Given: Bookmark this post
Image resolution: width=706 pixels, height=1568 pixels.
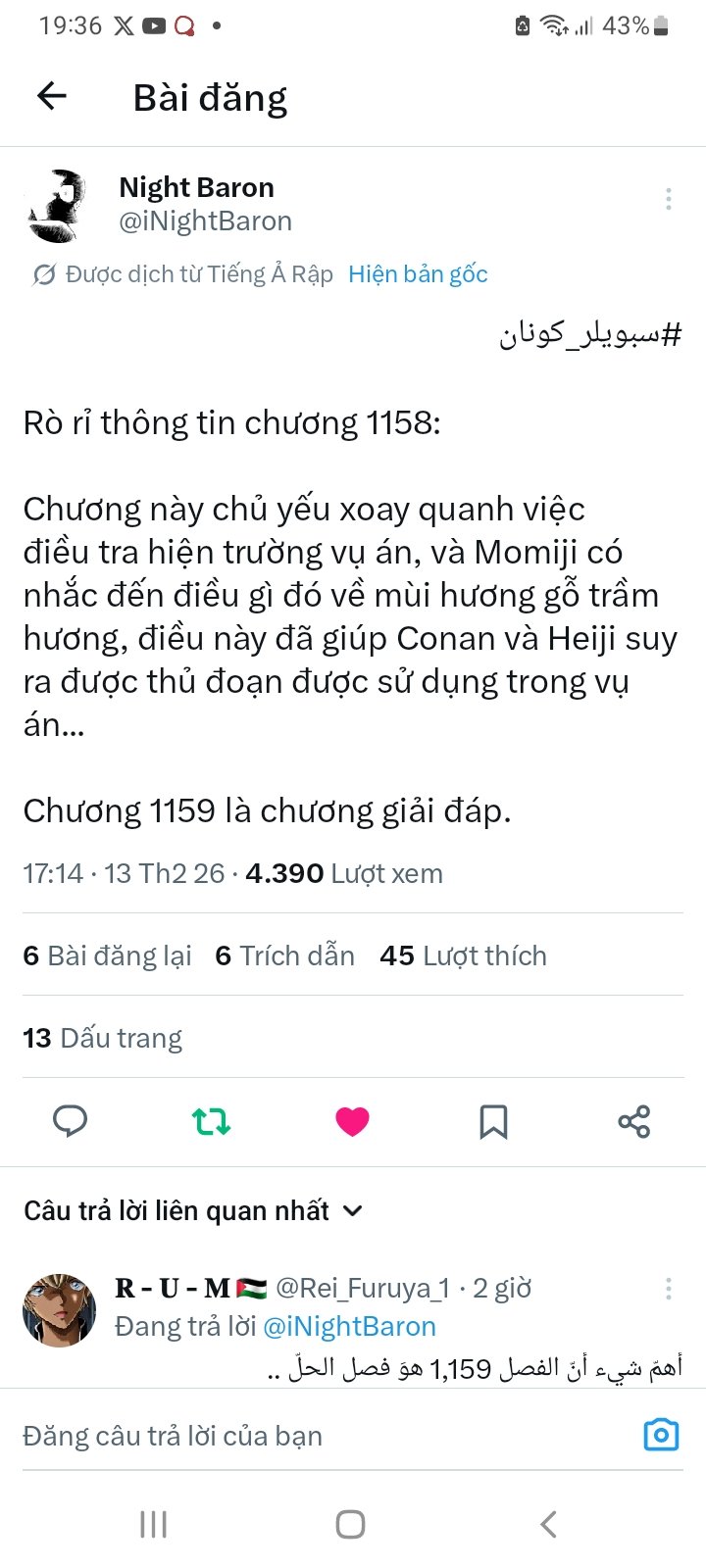Looking at the screenshot, I should click(493, 1121).
